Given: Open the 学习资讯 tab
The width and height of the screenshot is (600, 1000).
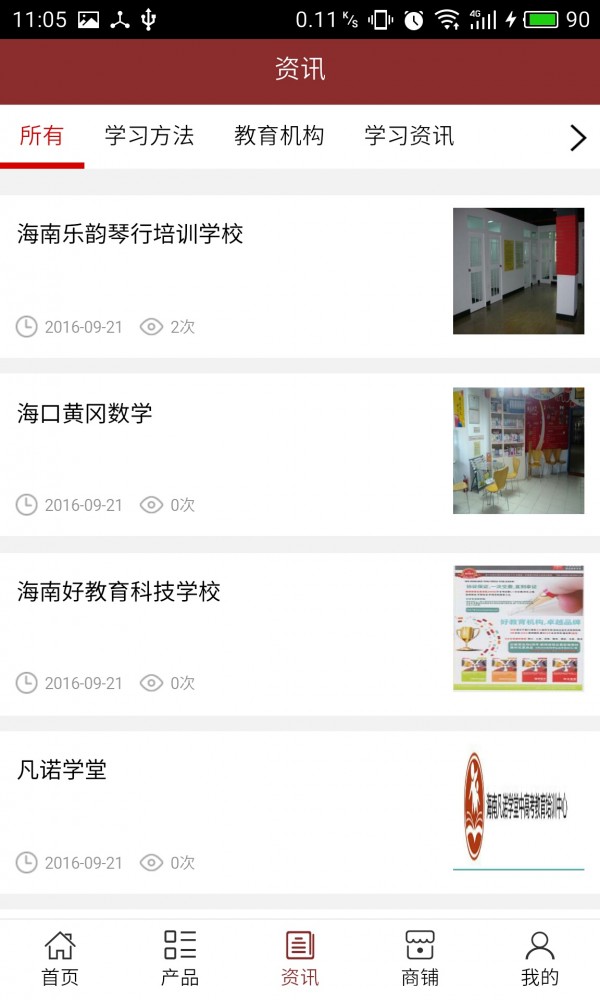Looking at the screenshot, I should point(409,136).
